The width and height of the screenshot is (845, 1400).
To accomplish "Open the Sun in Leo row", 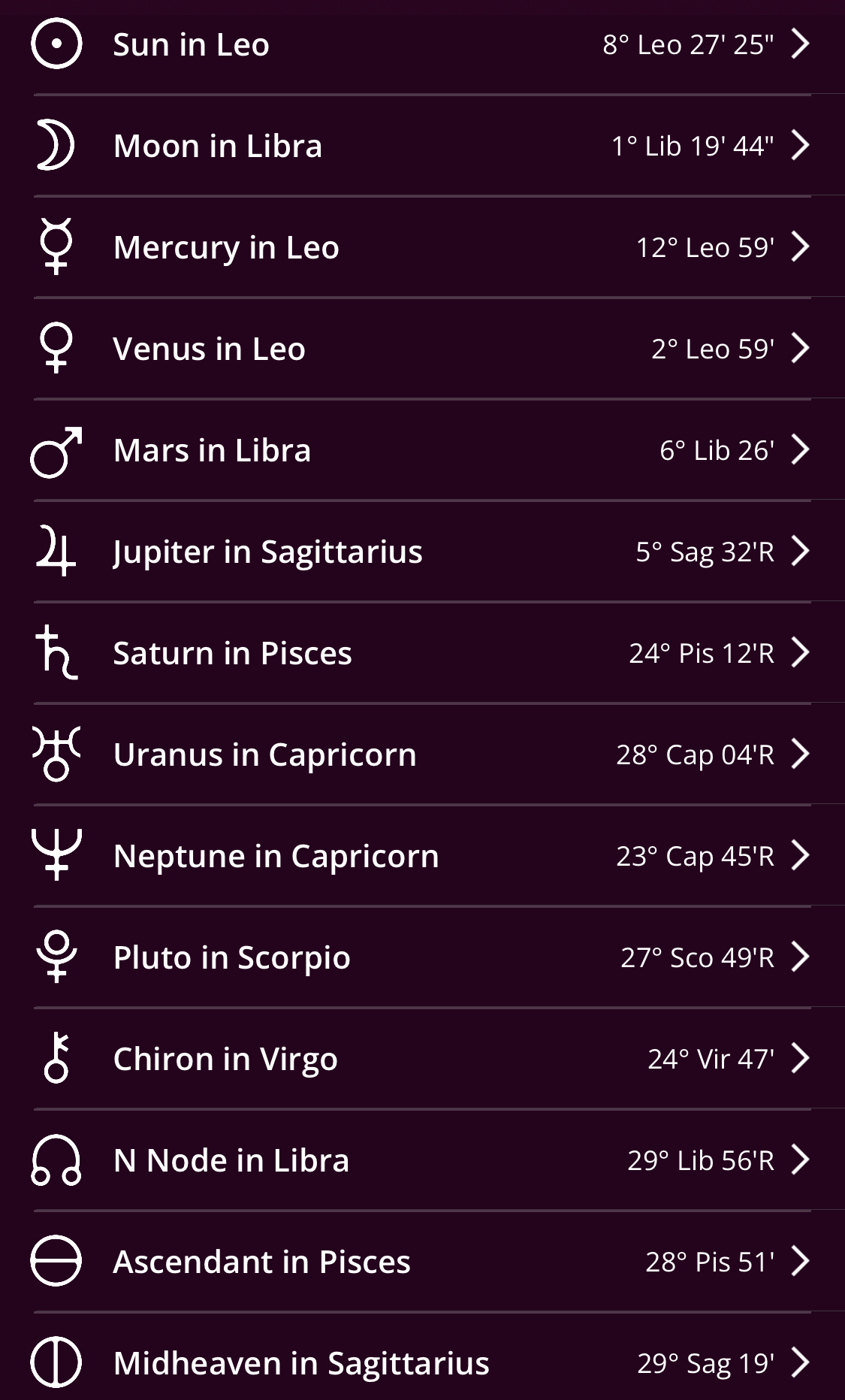I will [421, 44].
